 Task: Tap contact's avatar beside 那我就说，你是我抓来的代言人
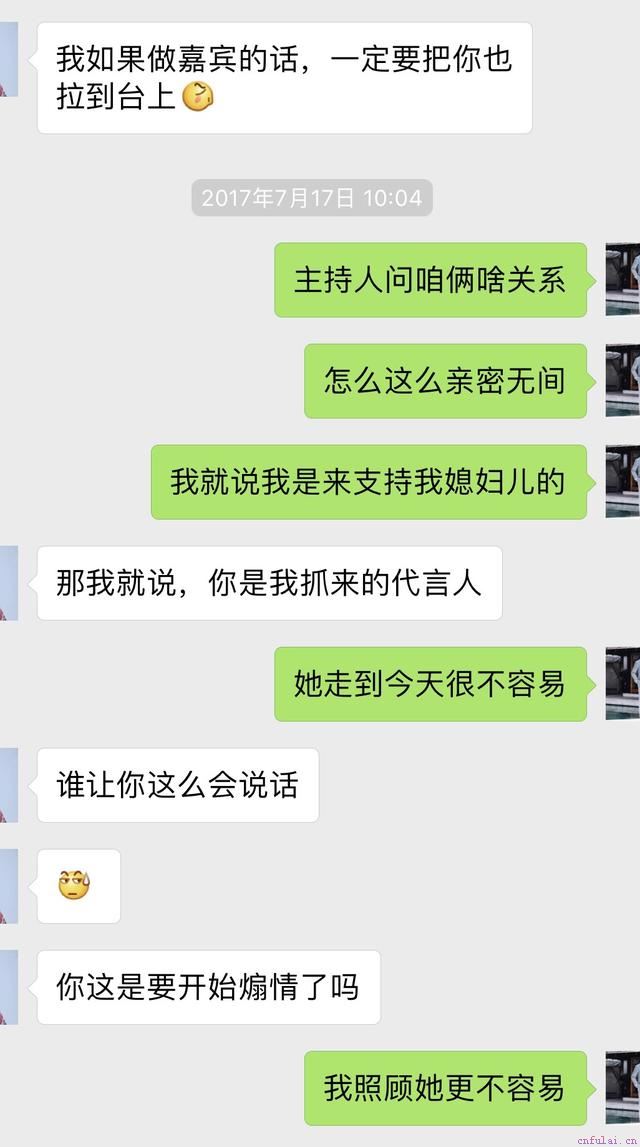point(9,583)
